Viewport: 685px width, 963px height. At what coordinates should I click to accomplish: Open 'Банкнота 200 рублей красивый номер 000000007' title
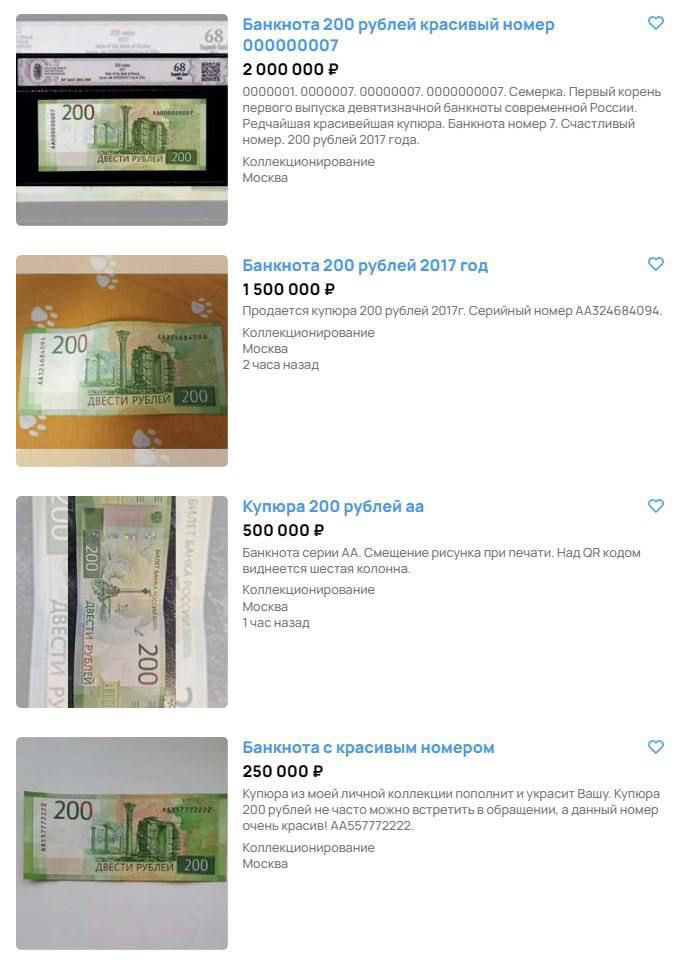click(398, 34)
